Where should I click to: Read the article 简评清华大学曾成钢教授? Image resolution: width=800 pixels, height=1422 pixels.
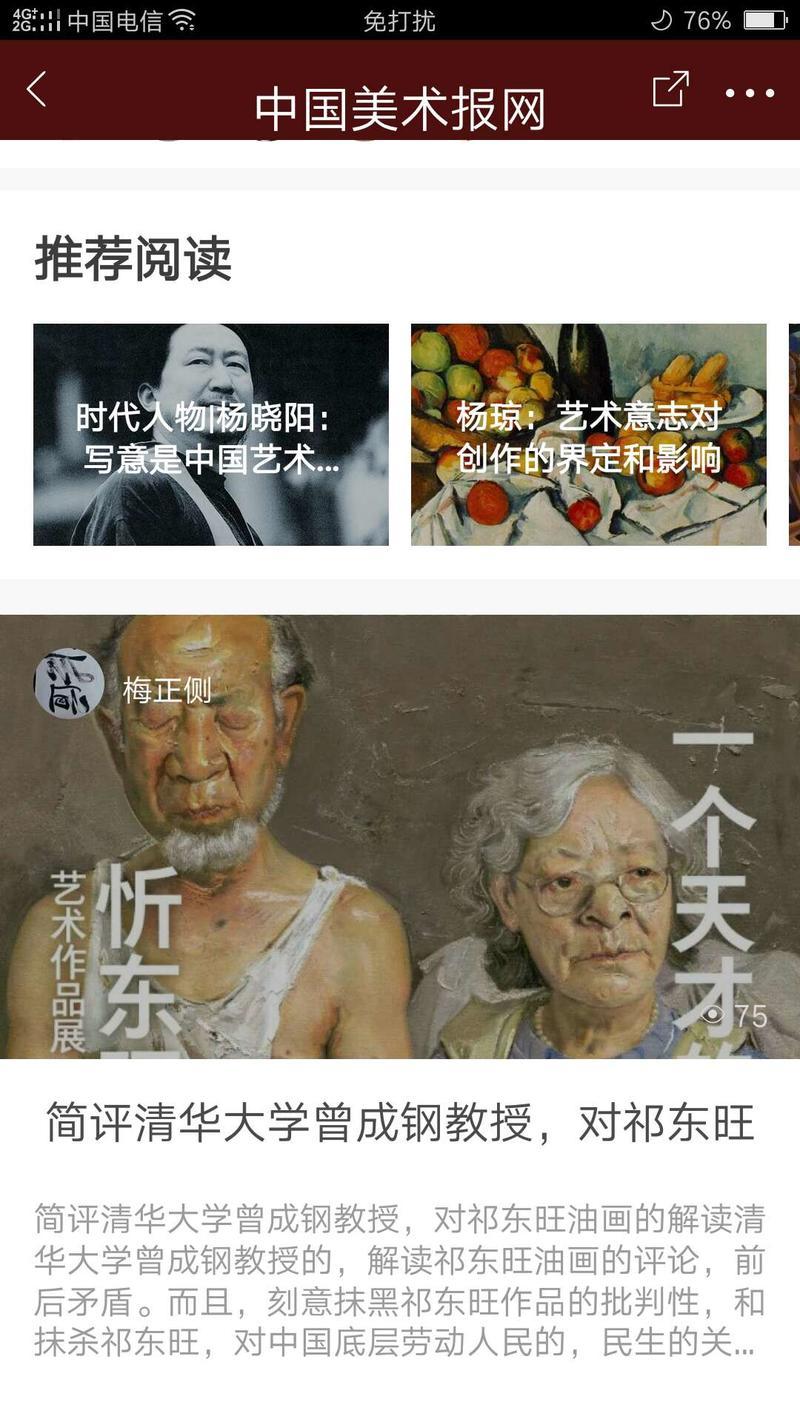tap(400, 1124)
